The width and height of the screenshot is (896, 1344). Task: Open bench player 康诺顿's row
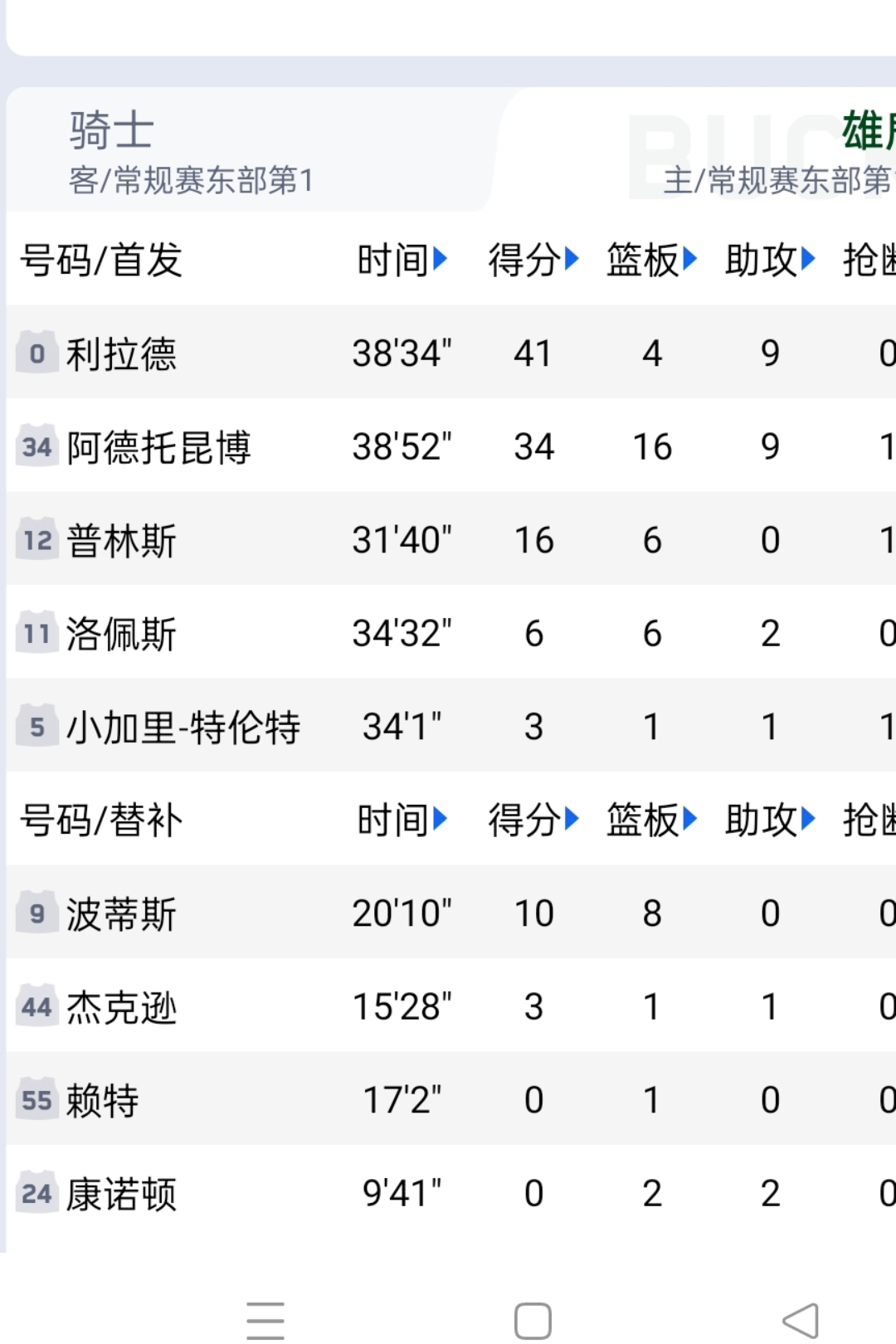pos(122,1194)
